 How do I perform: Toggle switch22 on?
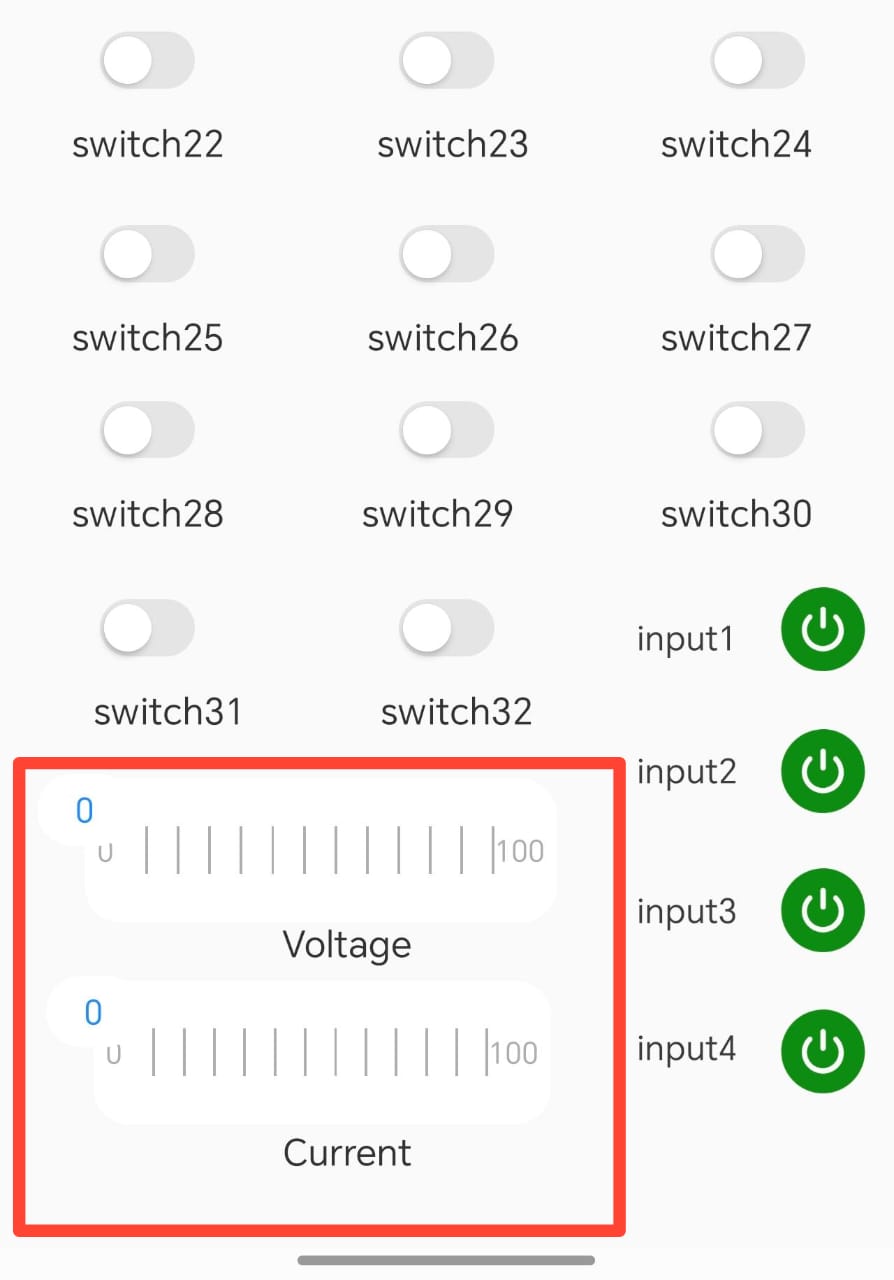pyautogui.click(x=147, y=60)
